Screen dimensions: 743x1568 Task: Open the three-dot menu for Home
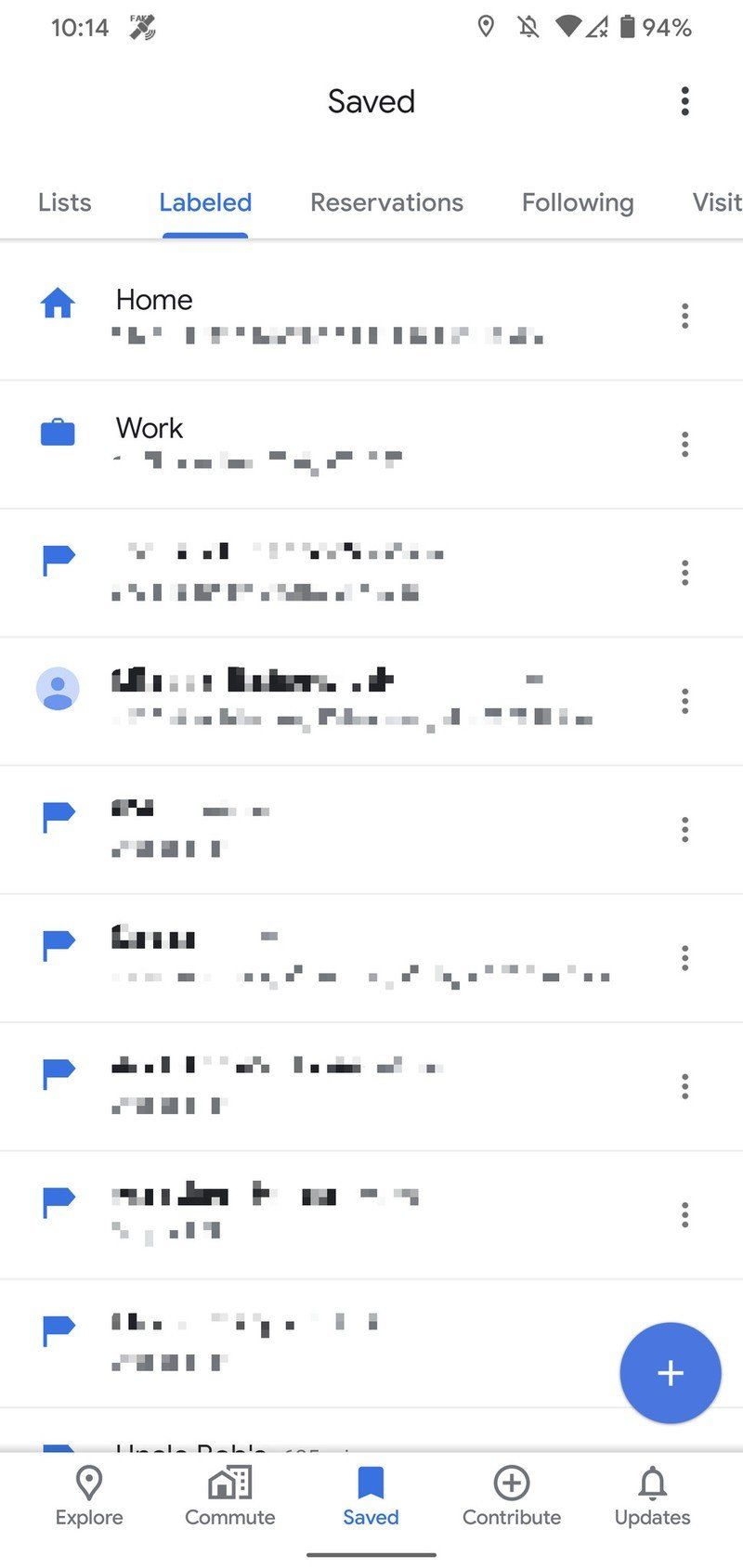(x=684, y=316)
